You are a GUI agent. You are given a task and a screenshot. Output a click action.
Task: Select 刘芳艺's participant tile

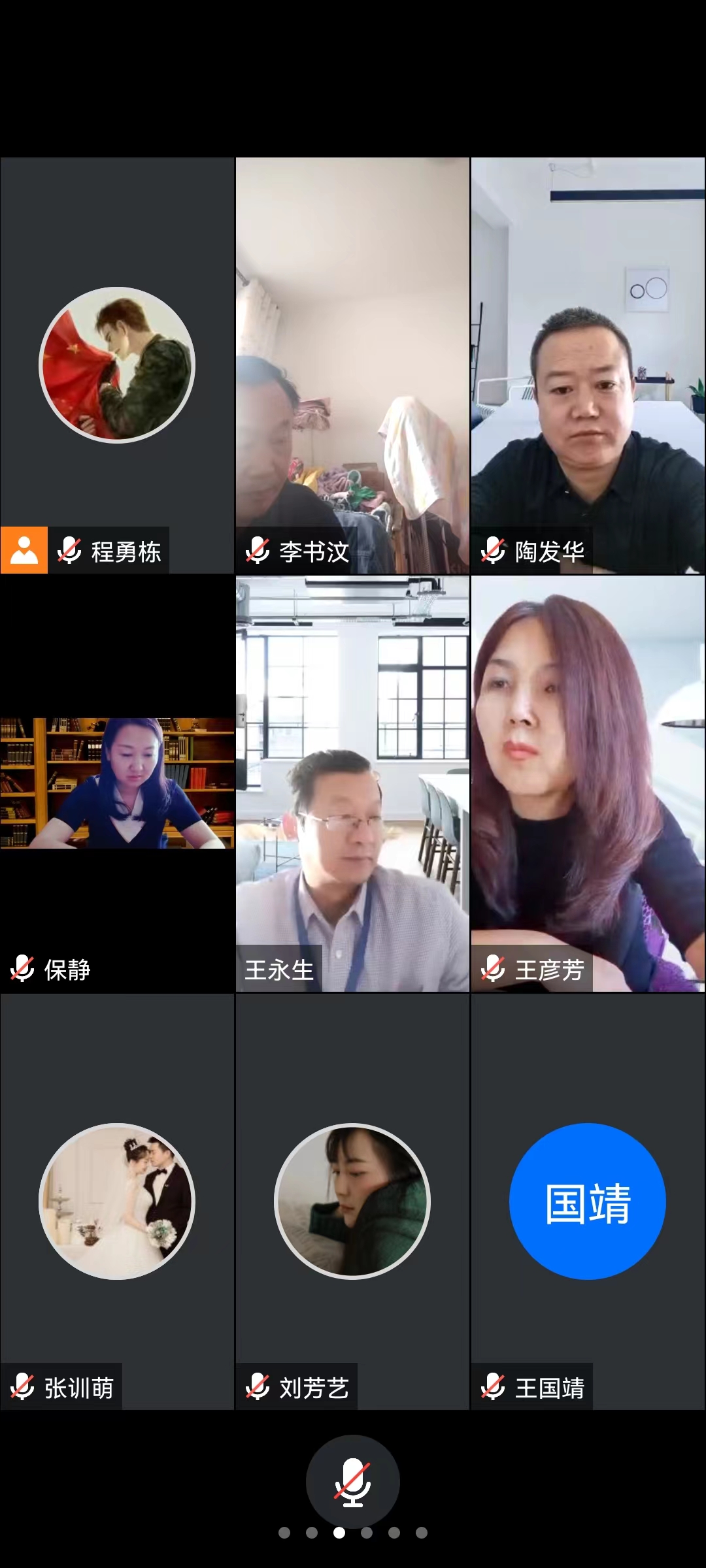point(352,1201)
